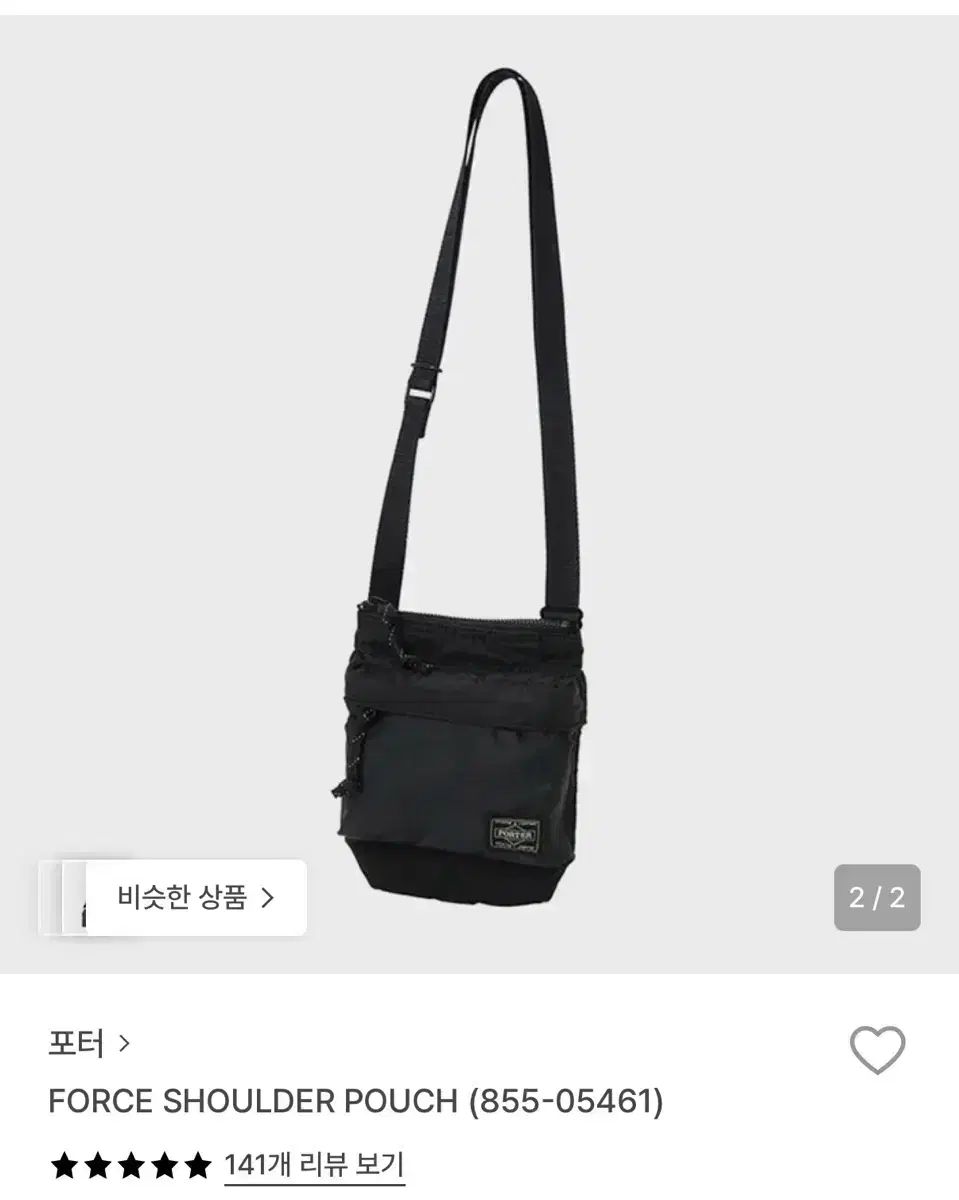
Task: Open the 비슷한 상품 similar products panel
Action: [186, 899]
